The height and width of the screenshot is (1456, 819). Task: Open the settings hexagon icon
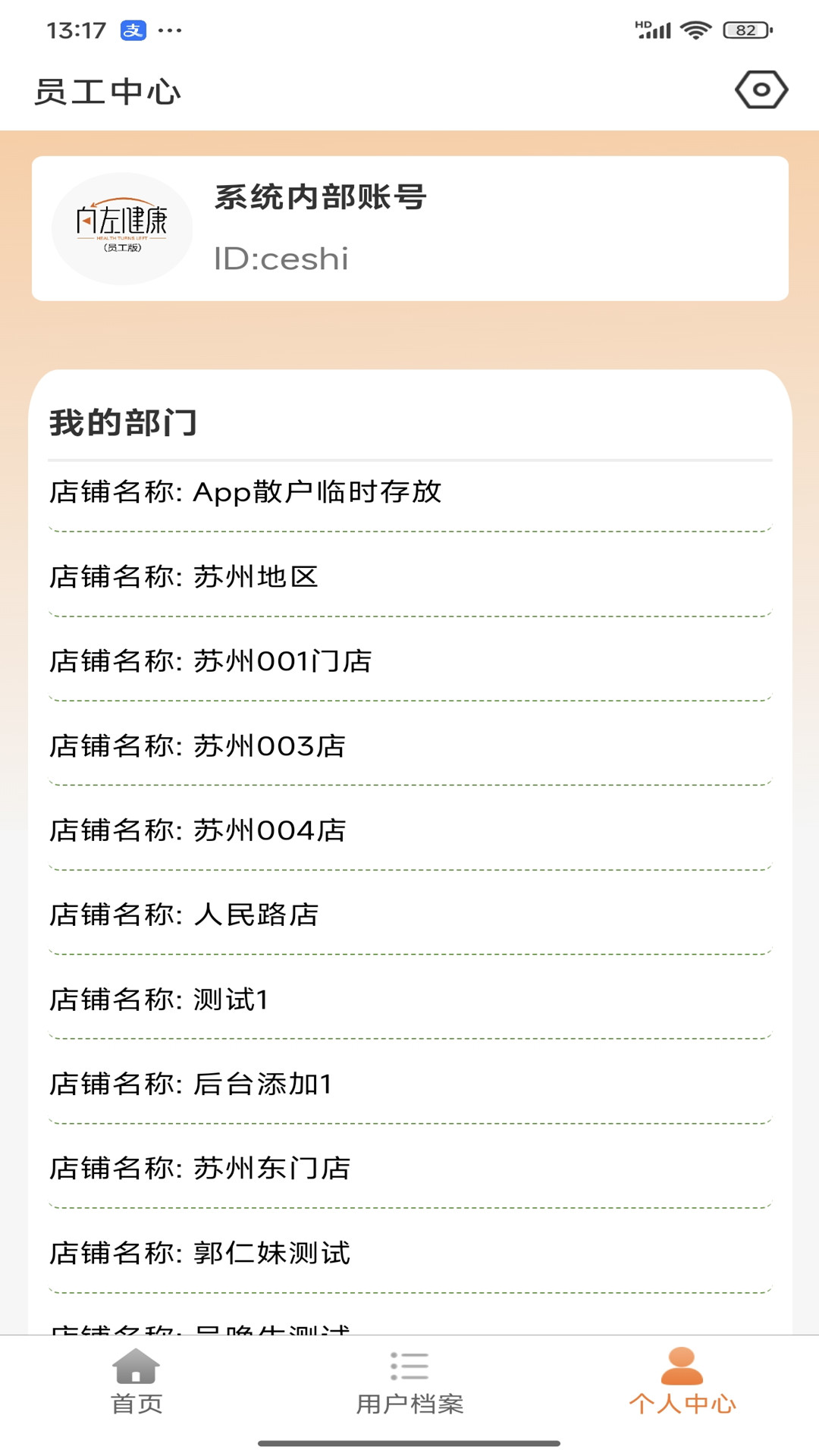[x=761, y=90]
